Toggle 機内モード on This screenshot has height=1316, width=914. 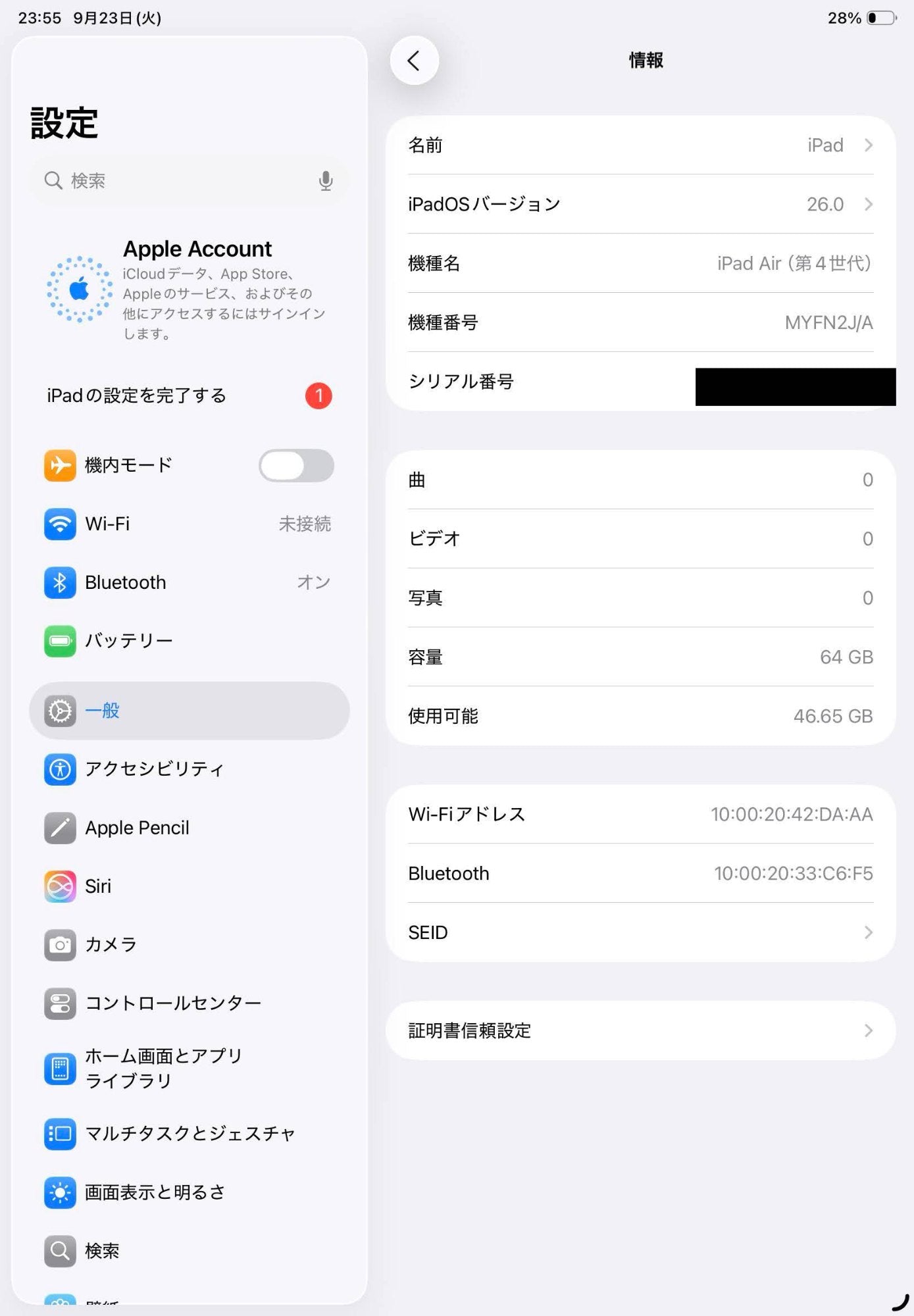[296, 465]
